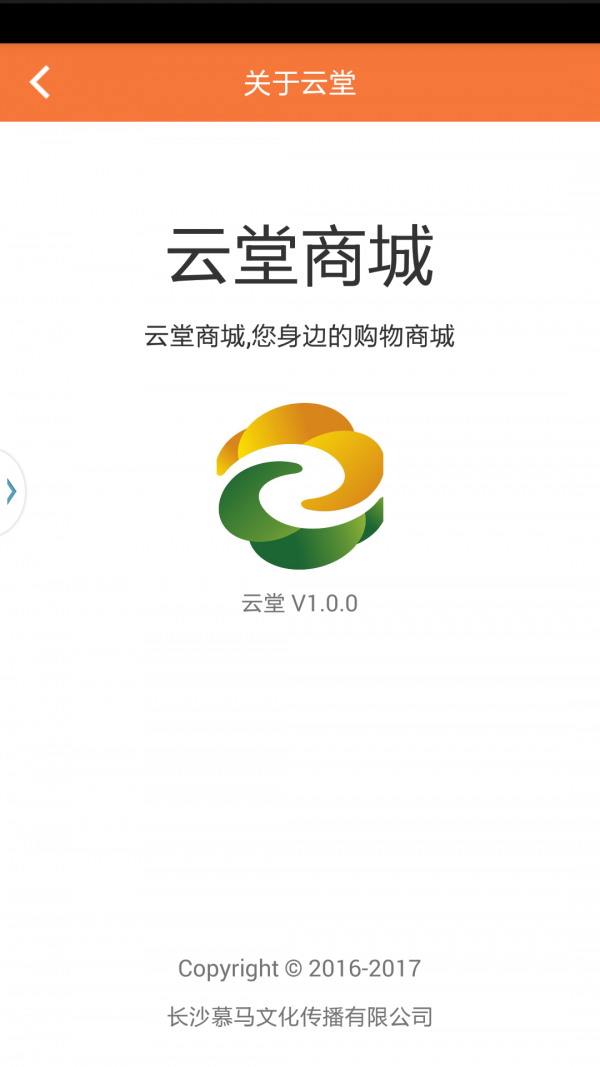Go back from the 关于云堂 page

[40, 82]
